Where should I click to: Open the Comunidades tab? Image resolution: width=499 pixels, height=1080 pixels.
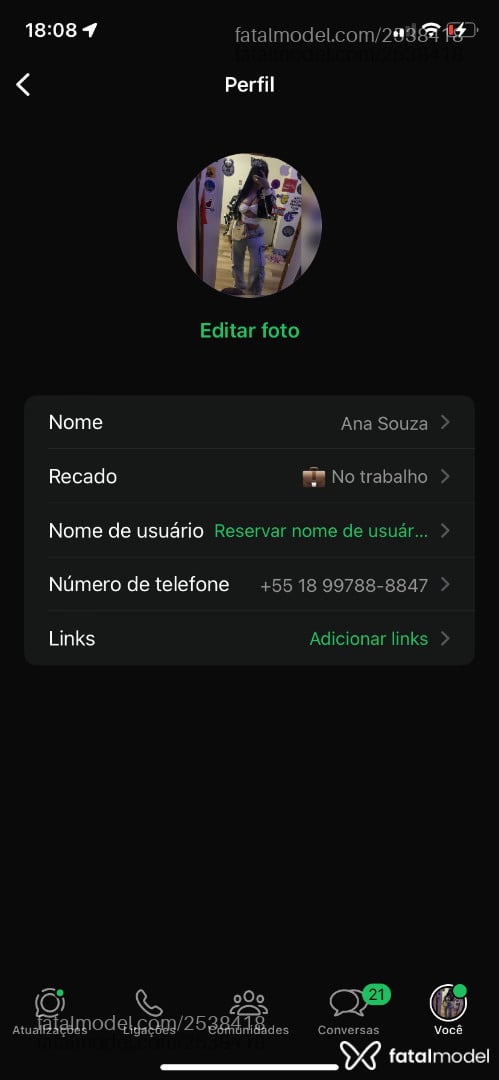point(249,1012)
